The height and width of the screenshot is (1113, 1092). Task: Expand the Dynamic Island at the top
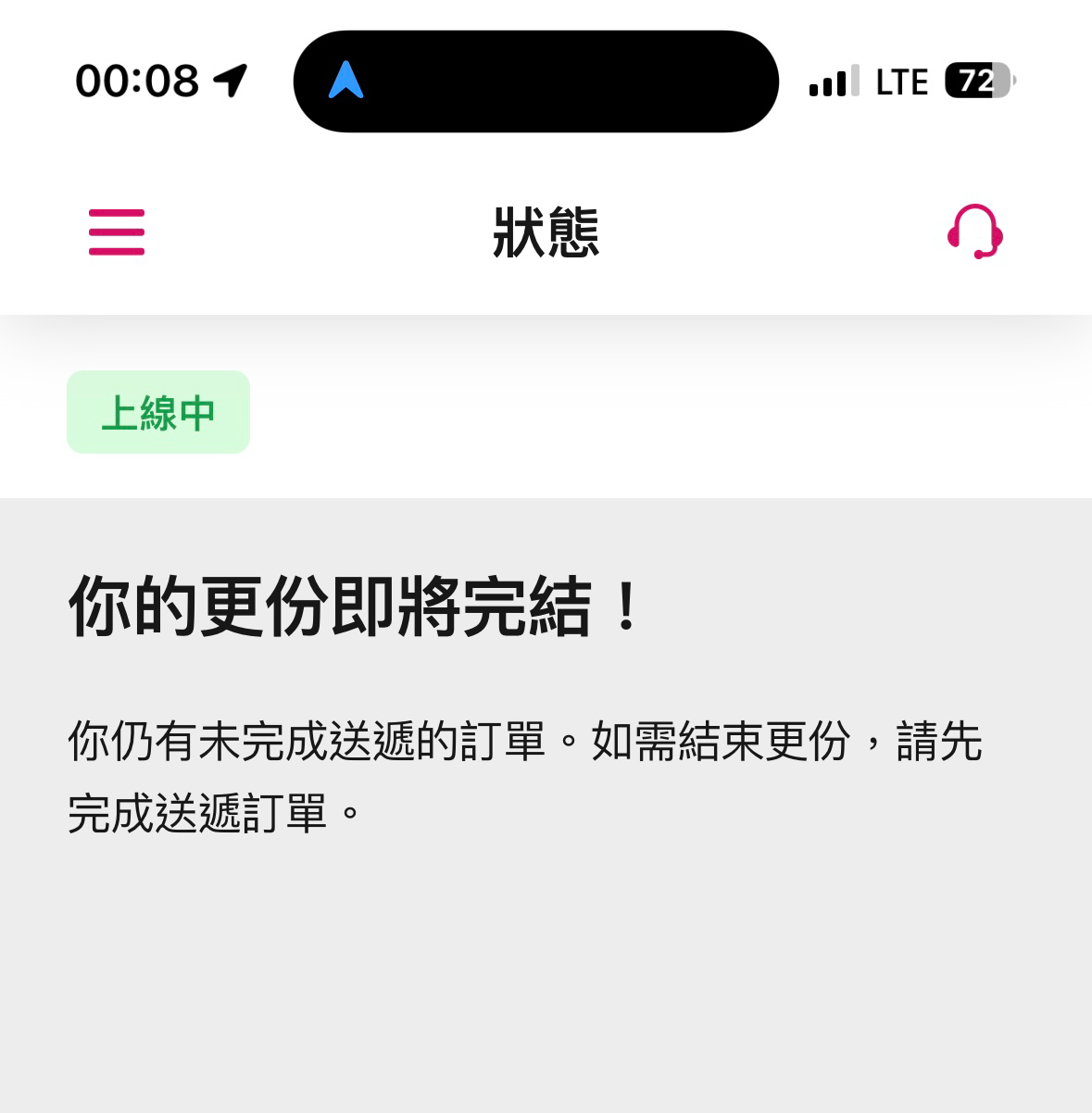(x=536, y=81)
